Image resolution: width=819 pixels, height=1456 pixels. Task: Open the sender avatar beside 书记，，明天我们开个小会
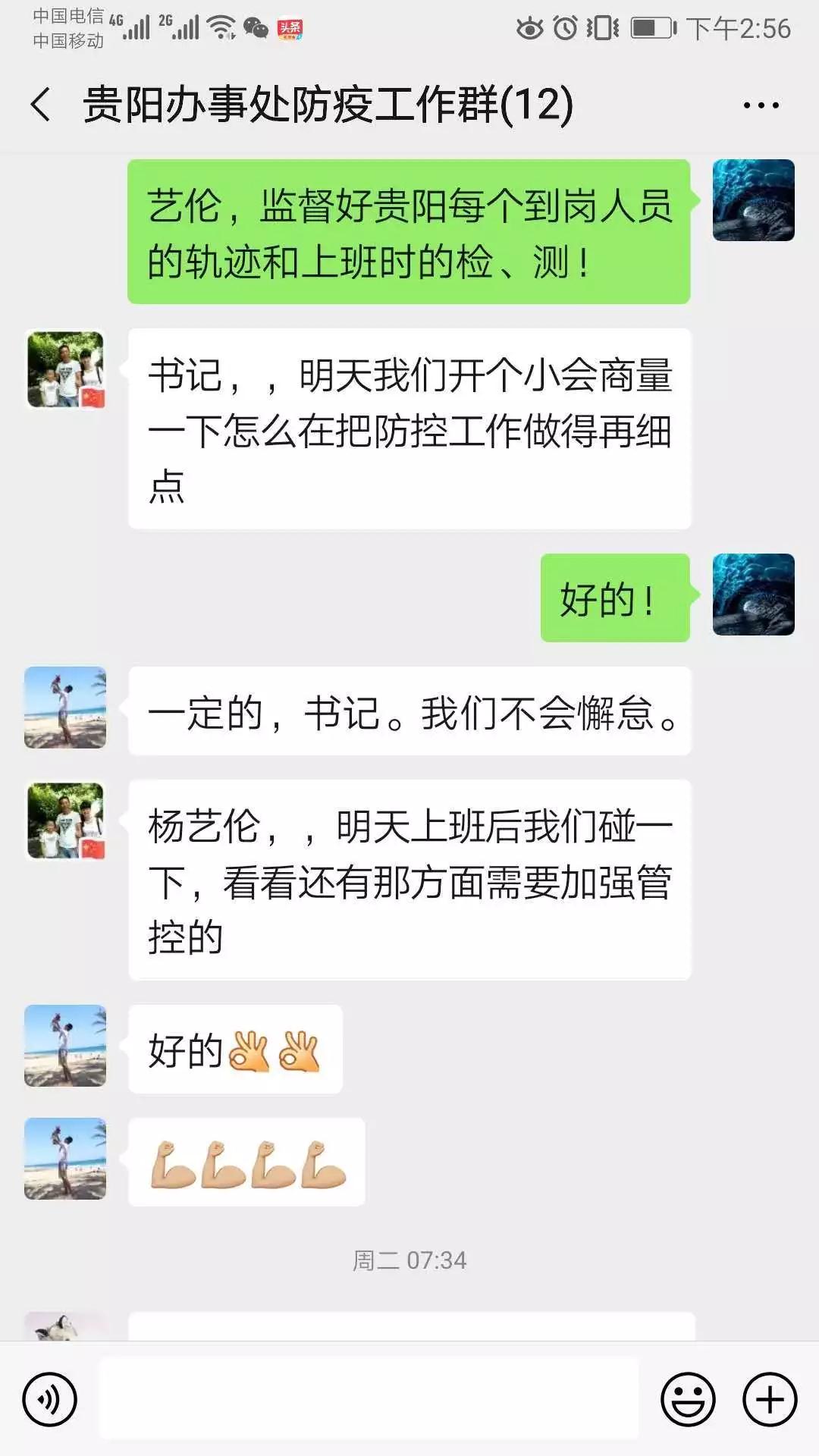coord(66,370)
